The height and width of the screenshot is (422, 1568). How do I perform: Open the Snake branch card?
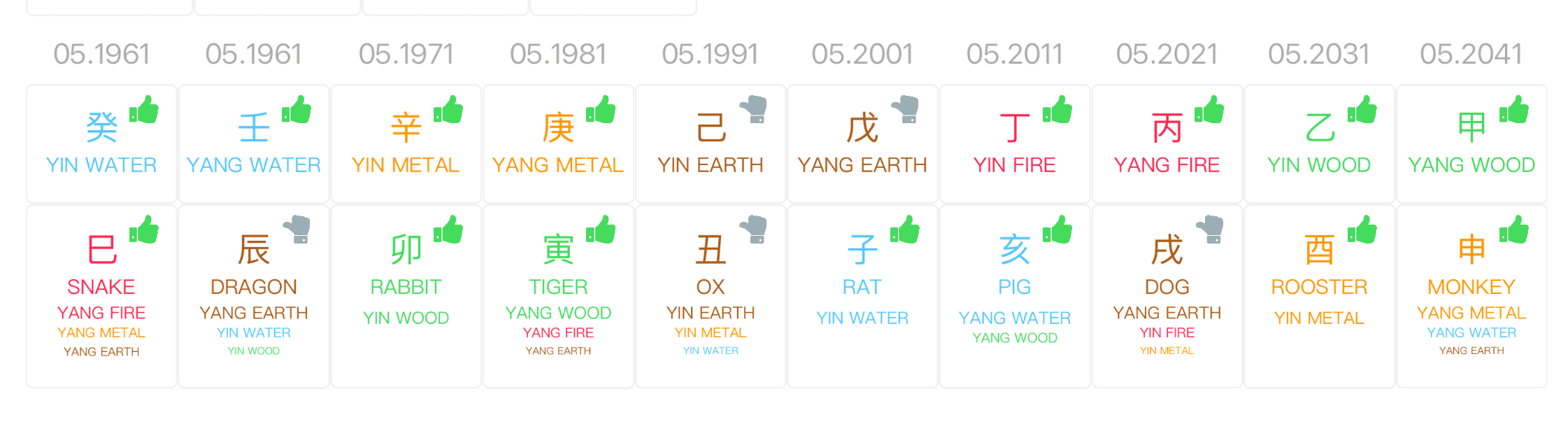[101, 296]
